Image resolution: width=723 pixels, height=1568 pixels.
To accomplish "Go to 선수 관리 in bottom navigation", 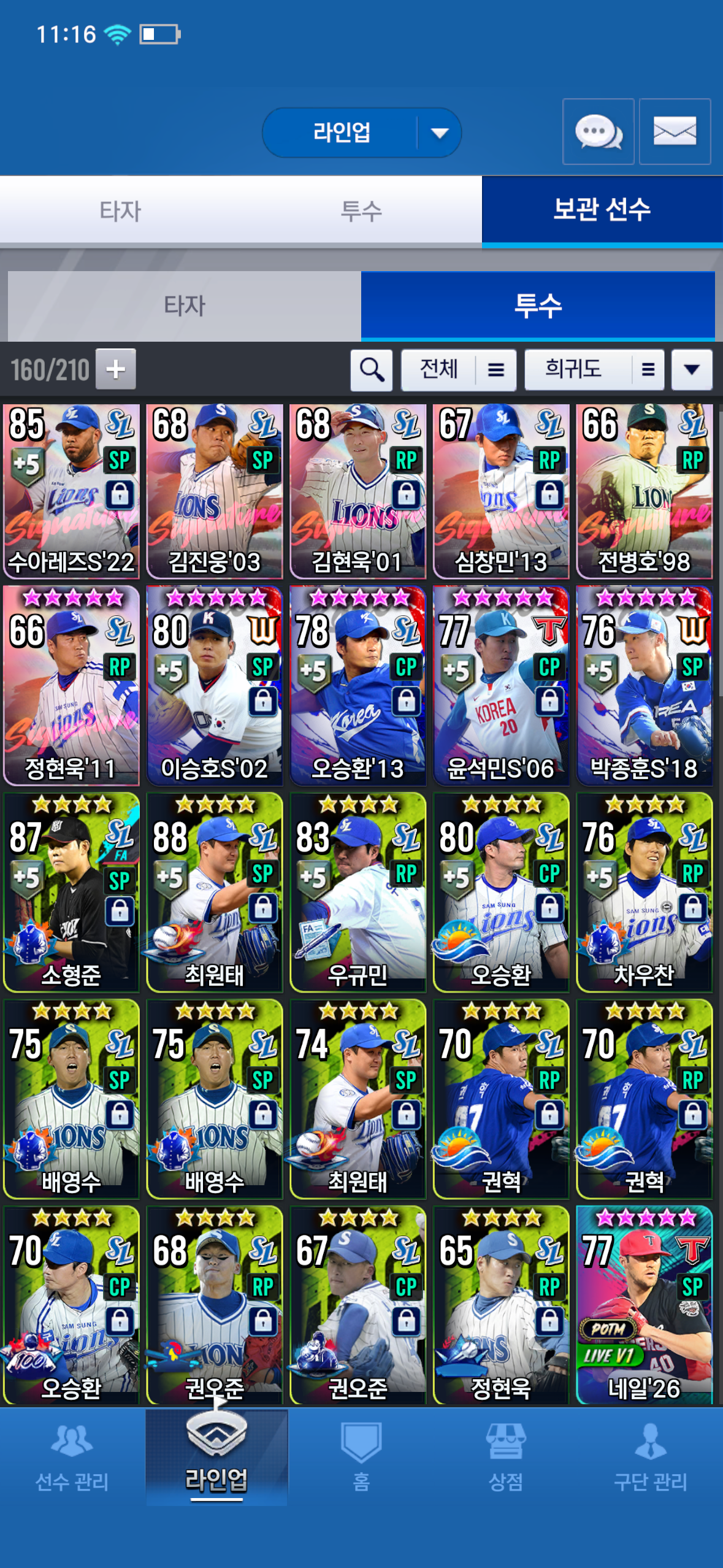I will coord(72,1458).
